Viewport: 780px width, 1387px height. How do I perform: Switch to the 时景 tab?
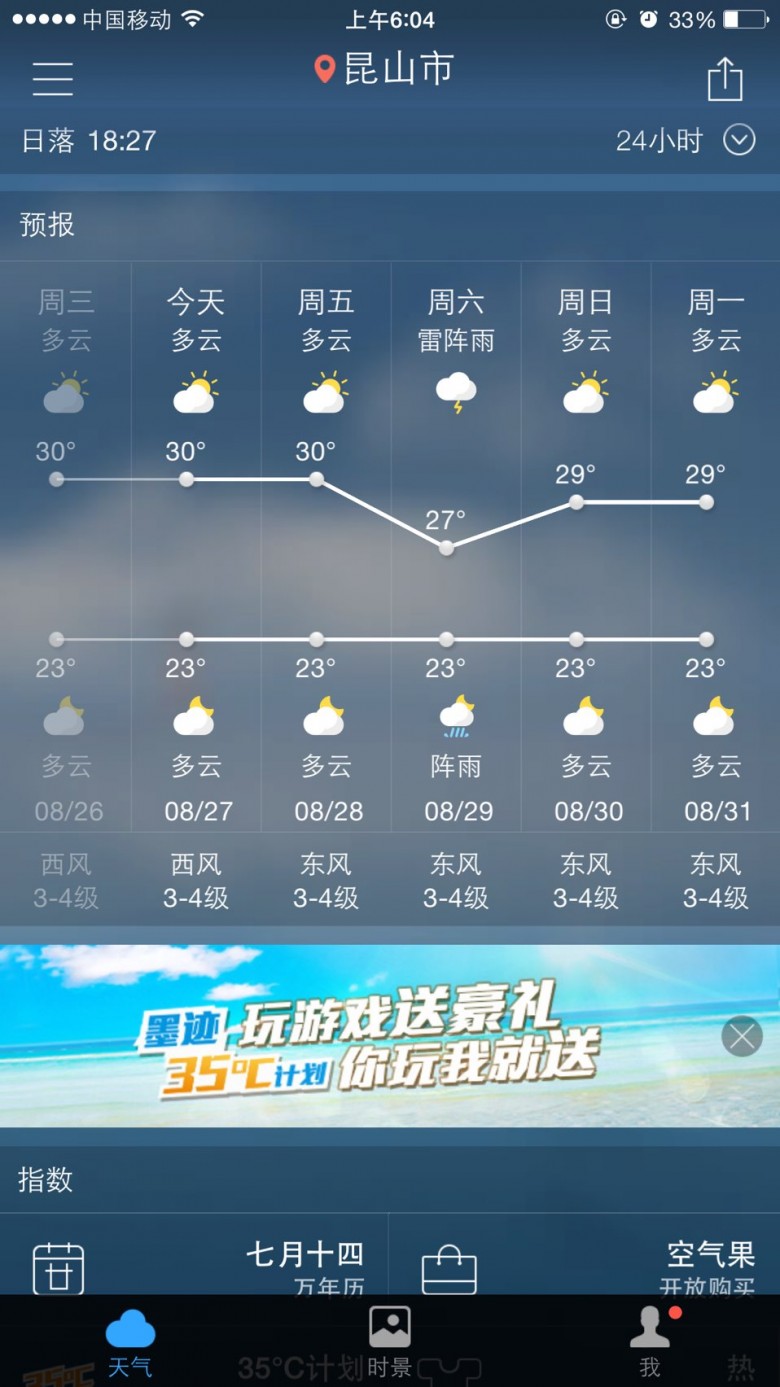(x=390, y=1342)
